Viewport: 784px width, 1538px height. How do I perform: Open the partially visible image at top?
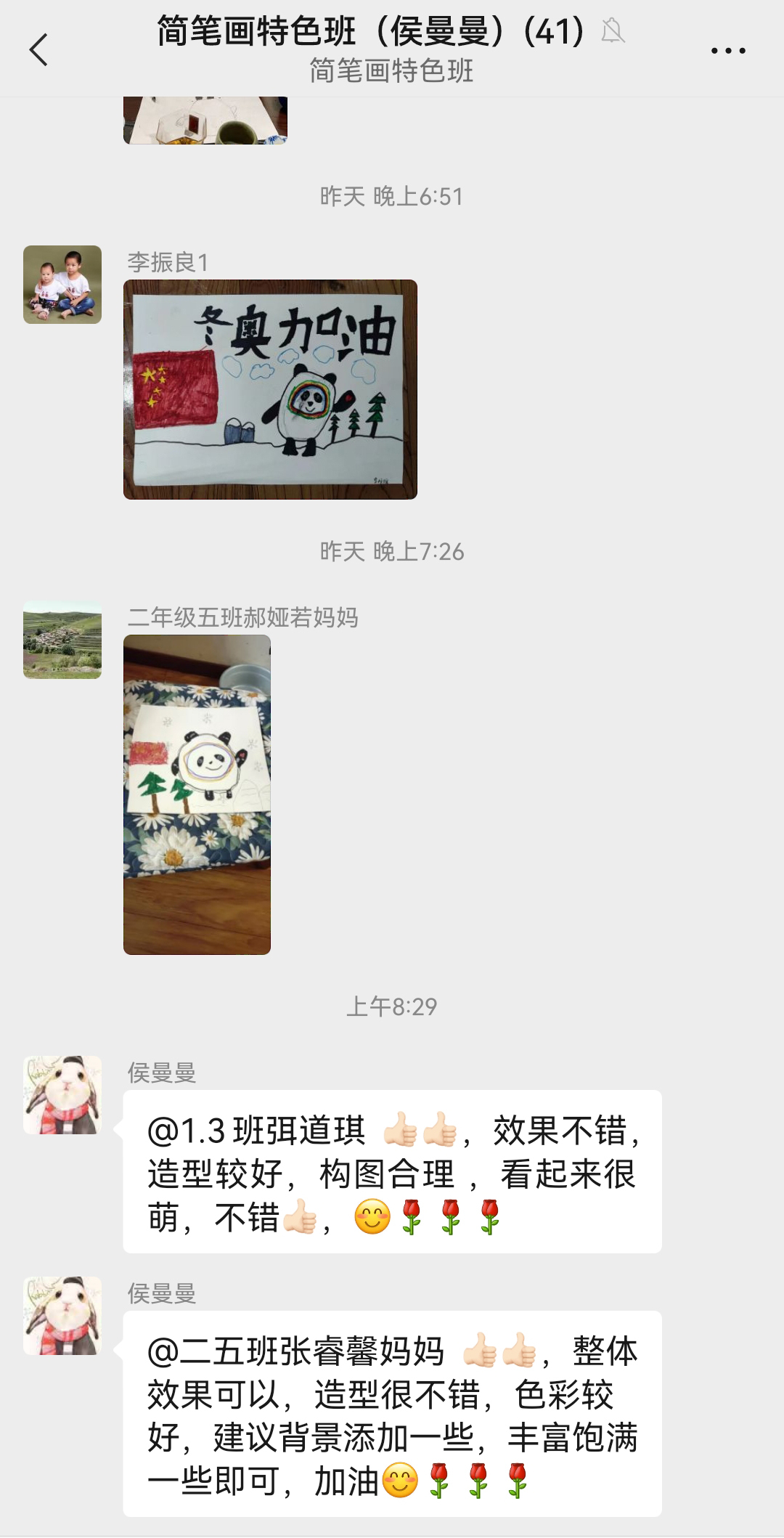[x=205, y=121]
